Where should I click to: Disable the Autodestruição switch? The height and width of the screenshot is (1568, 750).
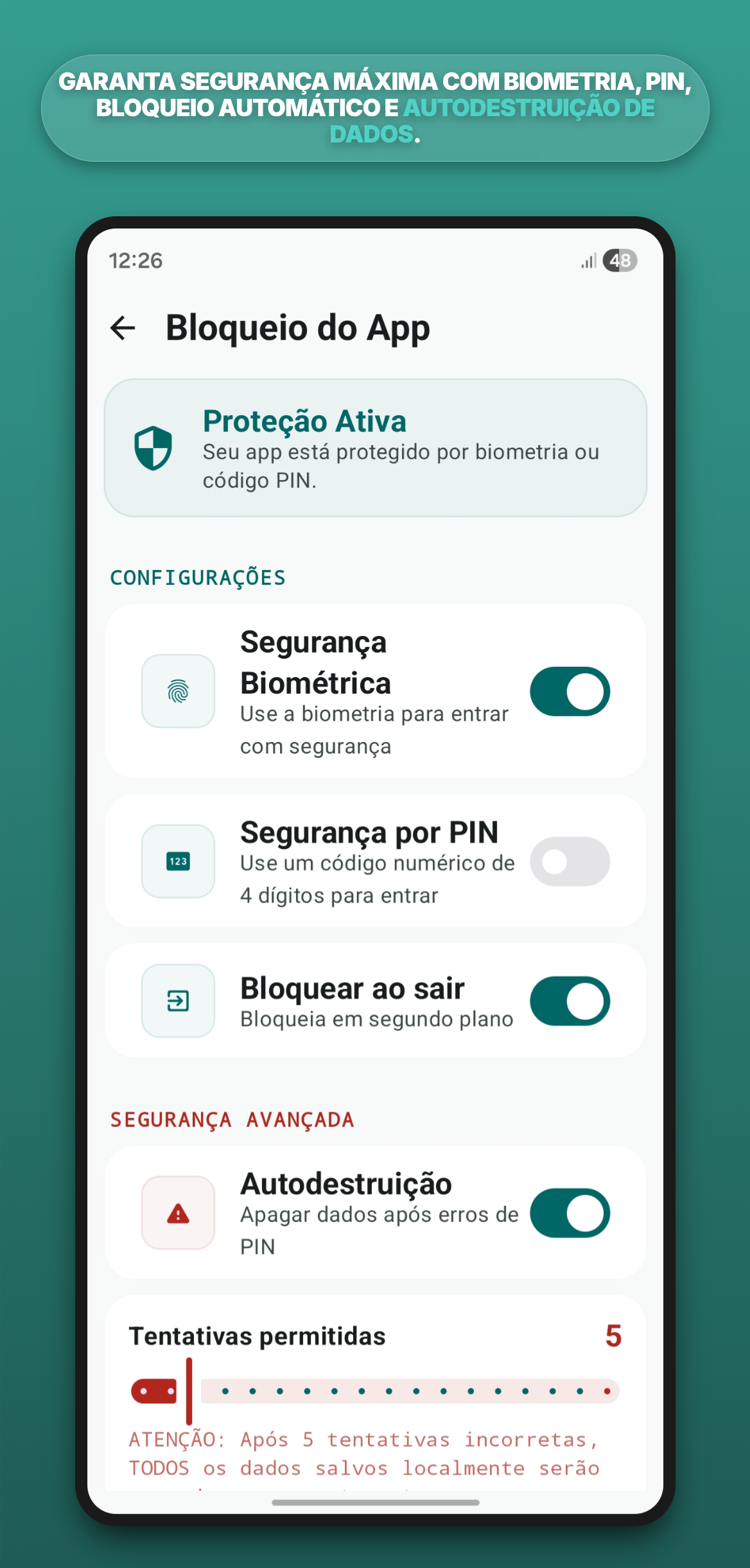[x=569, y=1214]
